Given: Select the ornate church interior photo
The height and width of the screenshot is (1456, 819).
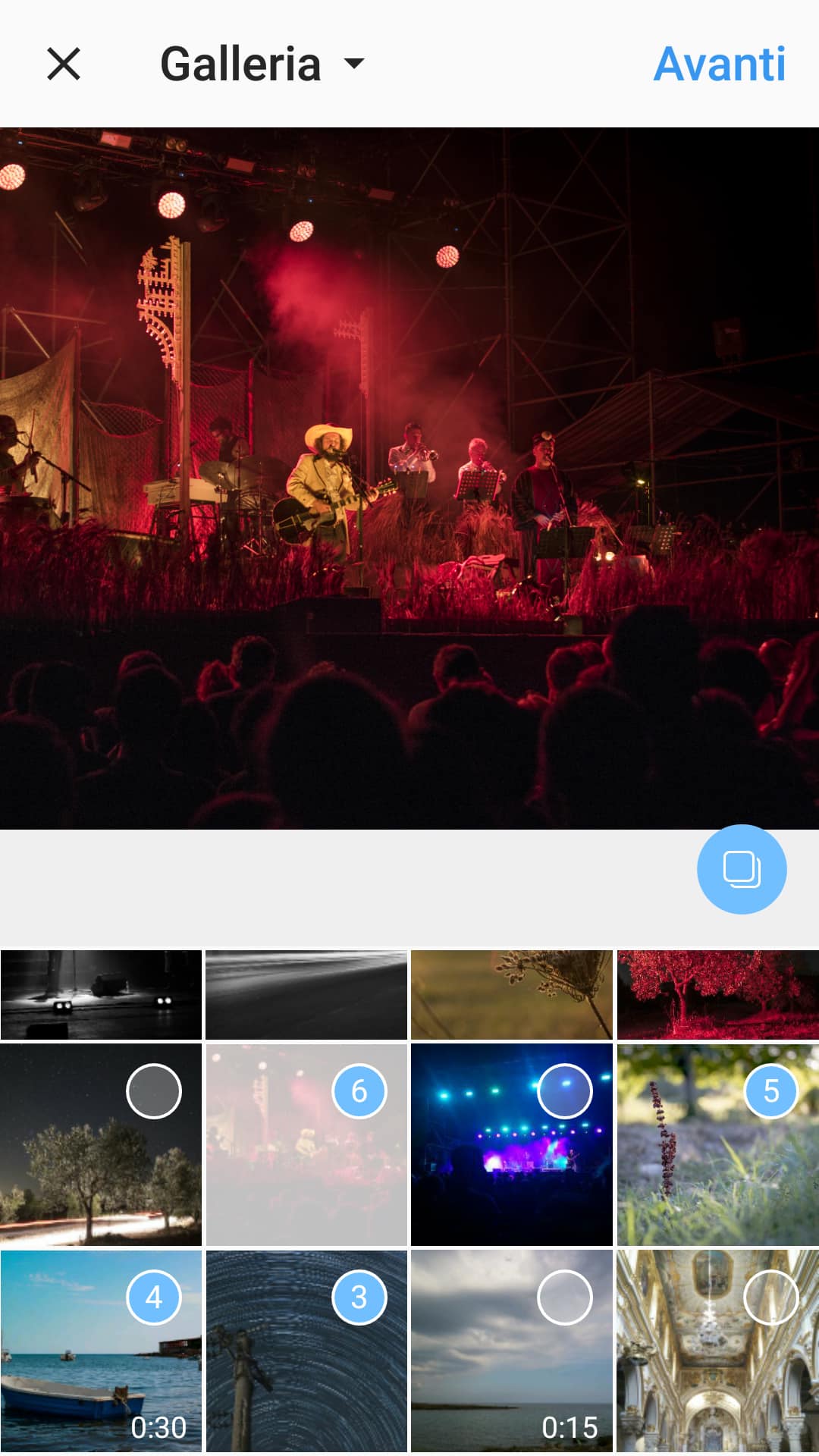Looking at the screenshot, I should [770, 1298].
